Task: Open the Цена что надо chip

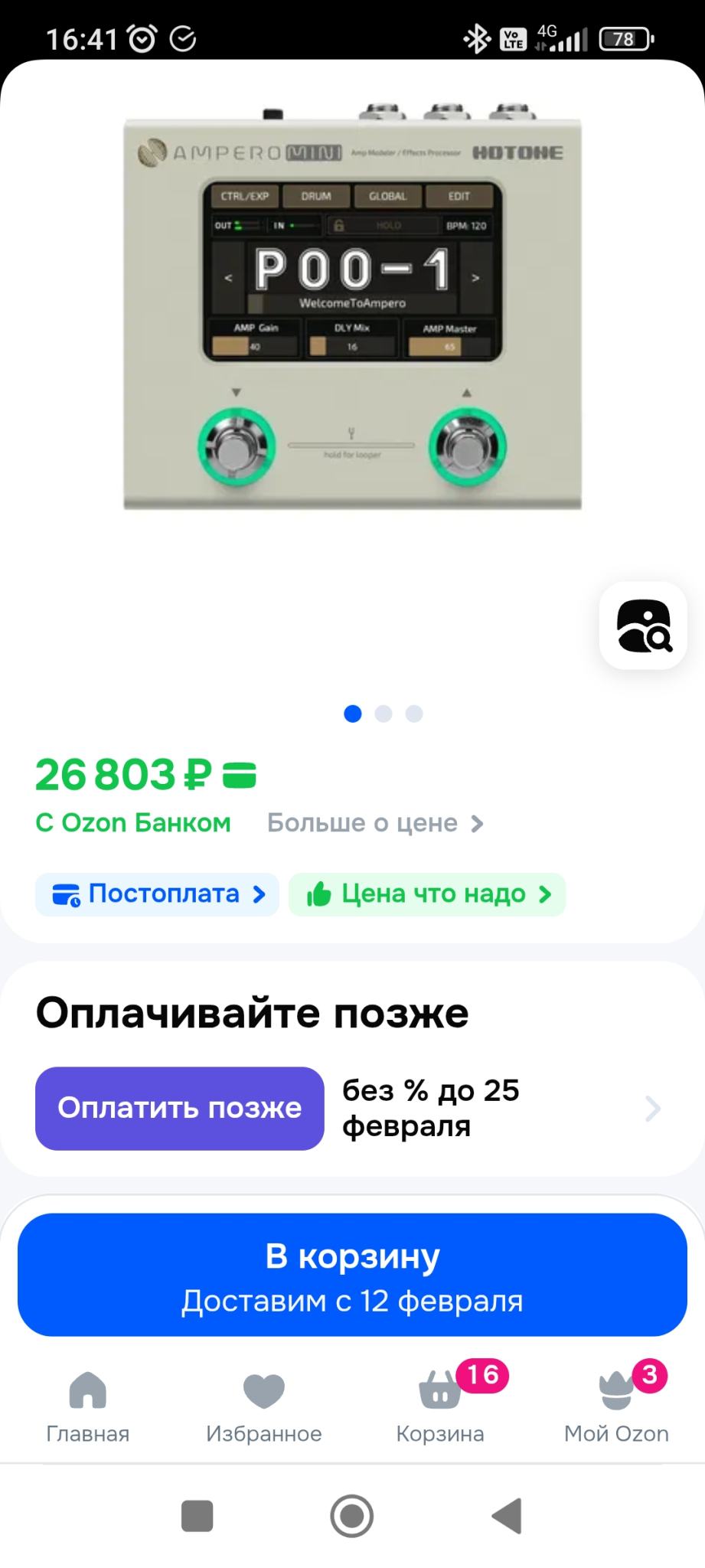Action: pyautogui.click(x=427, y=894)
